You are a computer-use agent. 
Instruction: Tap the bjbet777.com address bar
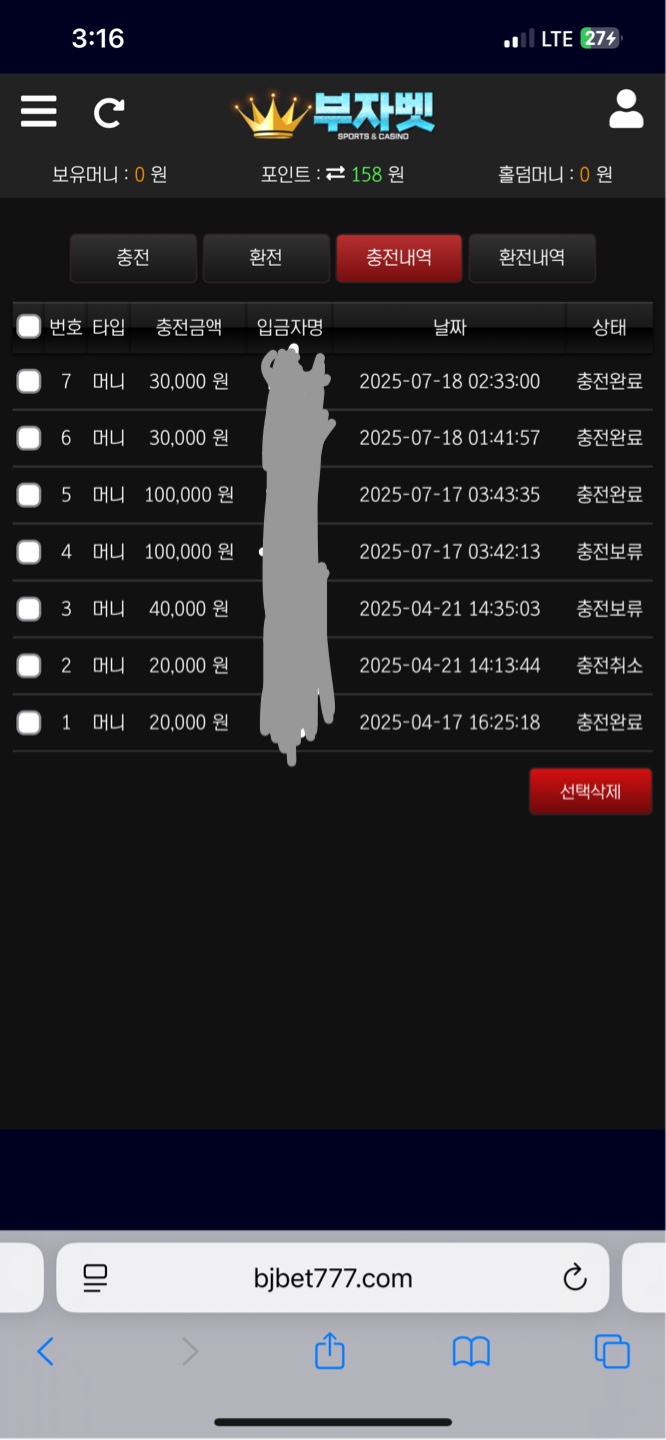[333, 1277]
